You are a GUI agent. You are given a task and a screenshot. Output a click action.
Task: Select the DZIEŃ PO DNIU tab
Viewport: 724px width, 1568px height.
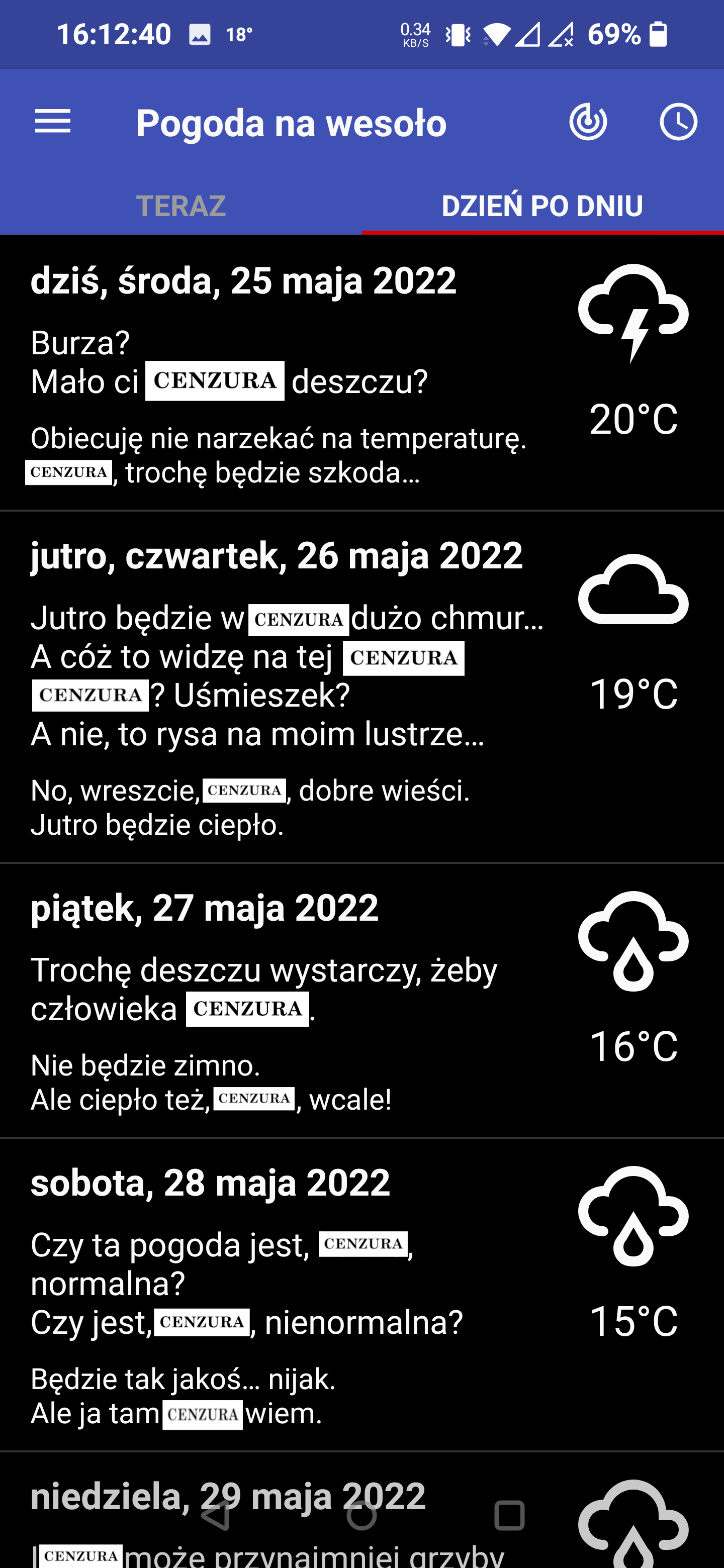coord(542,206)
